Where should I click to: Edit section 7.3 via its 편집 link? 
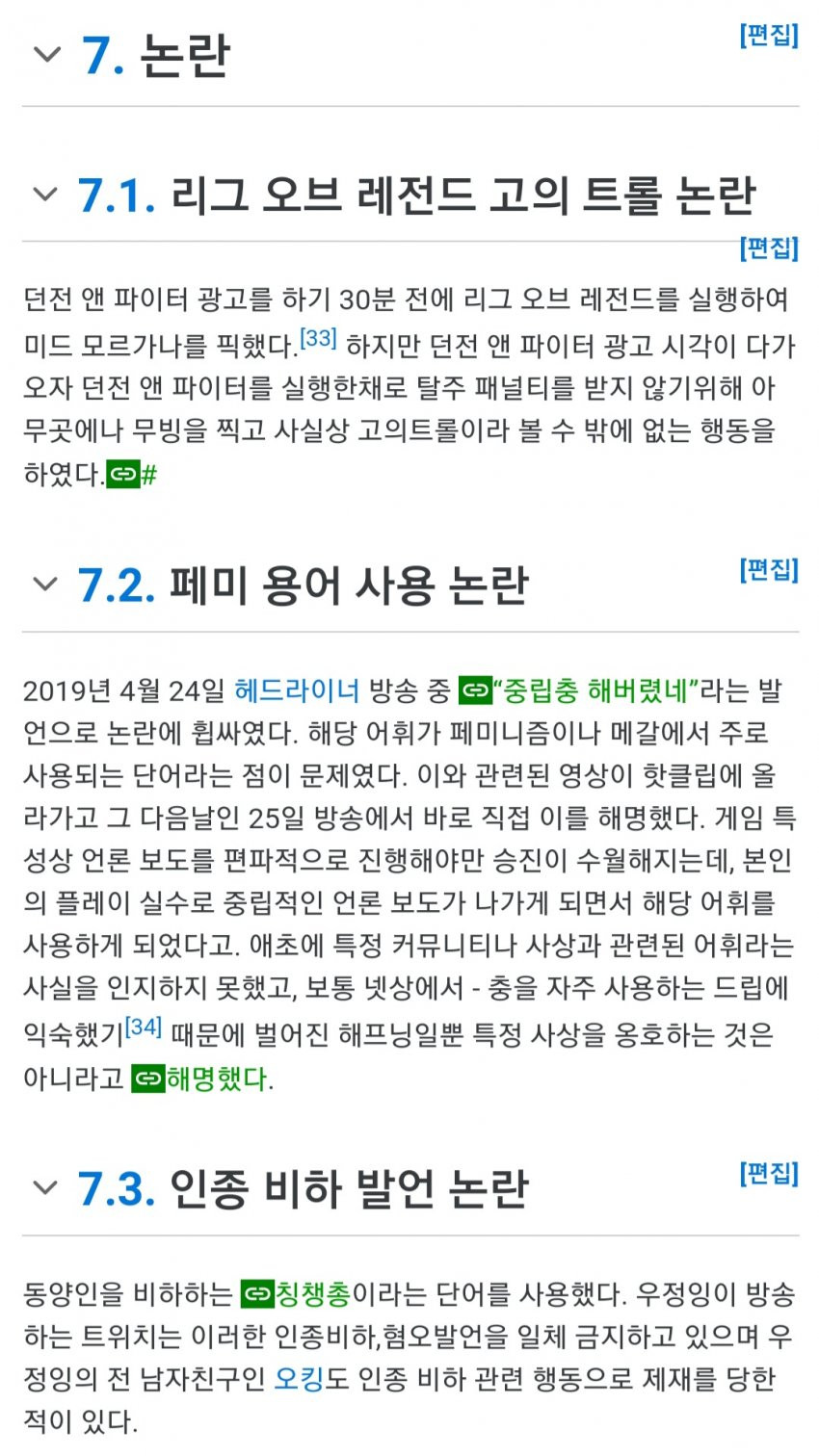coord(769,1174)
